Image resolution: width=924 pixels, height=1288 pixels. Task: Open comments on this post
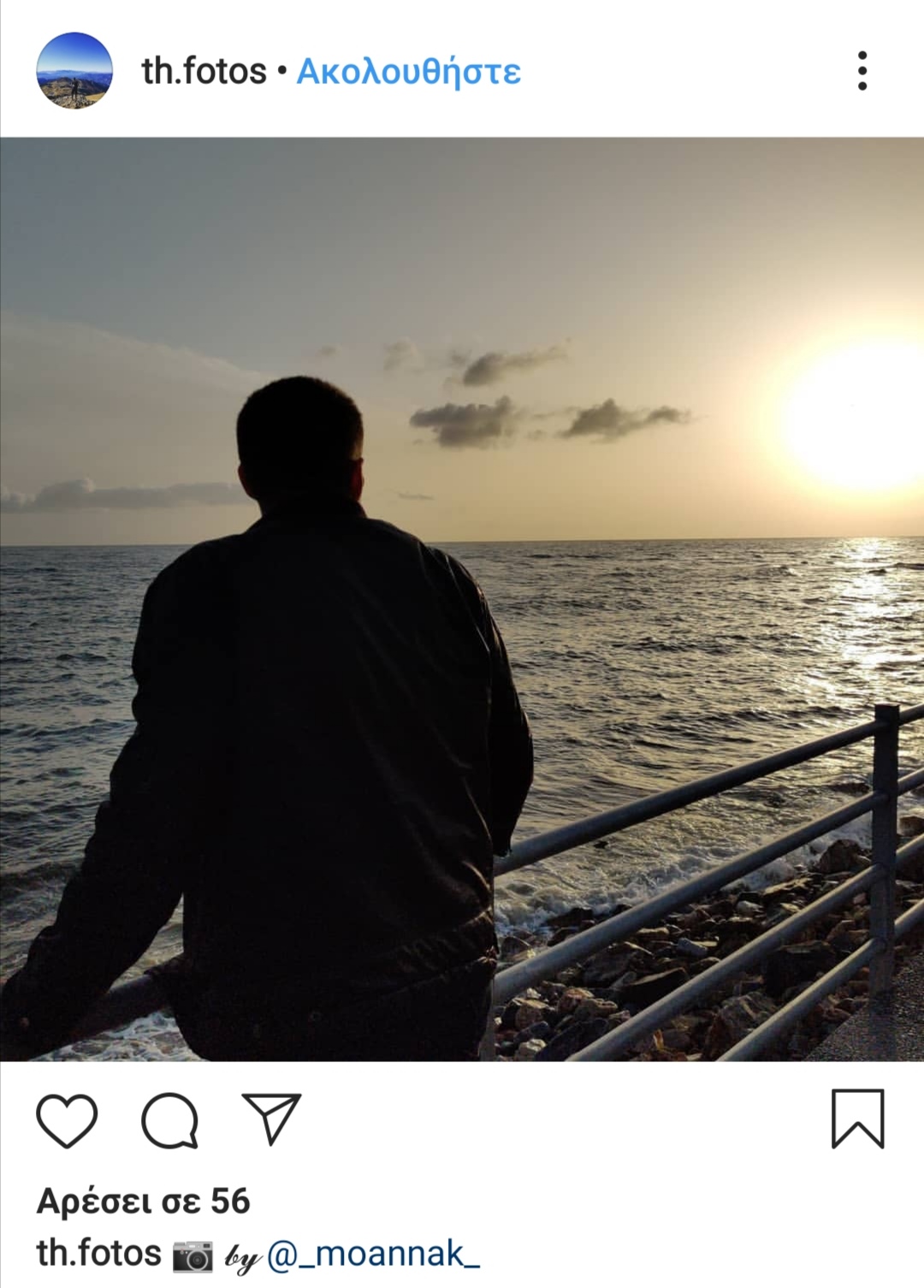169,1119
